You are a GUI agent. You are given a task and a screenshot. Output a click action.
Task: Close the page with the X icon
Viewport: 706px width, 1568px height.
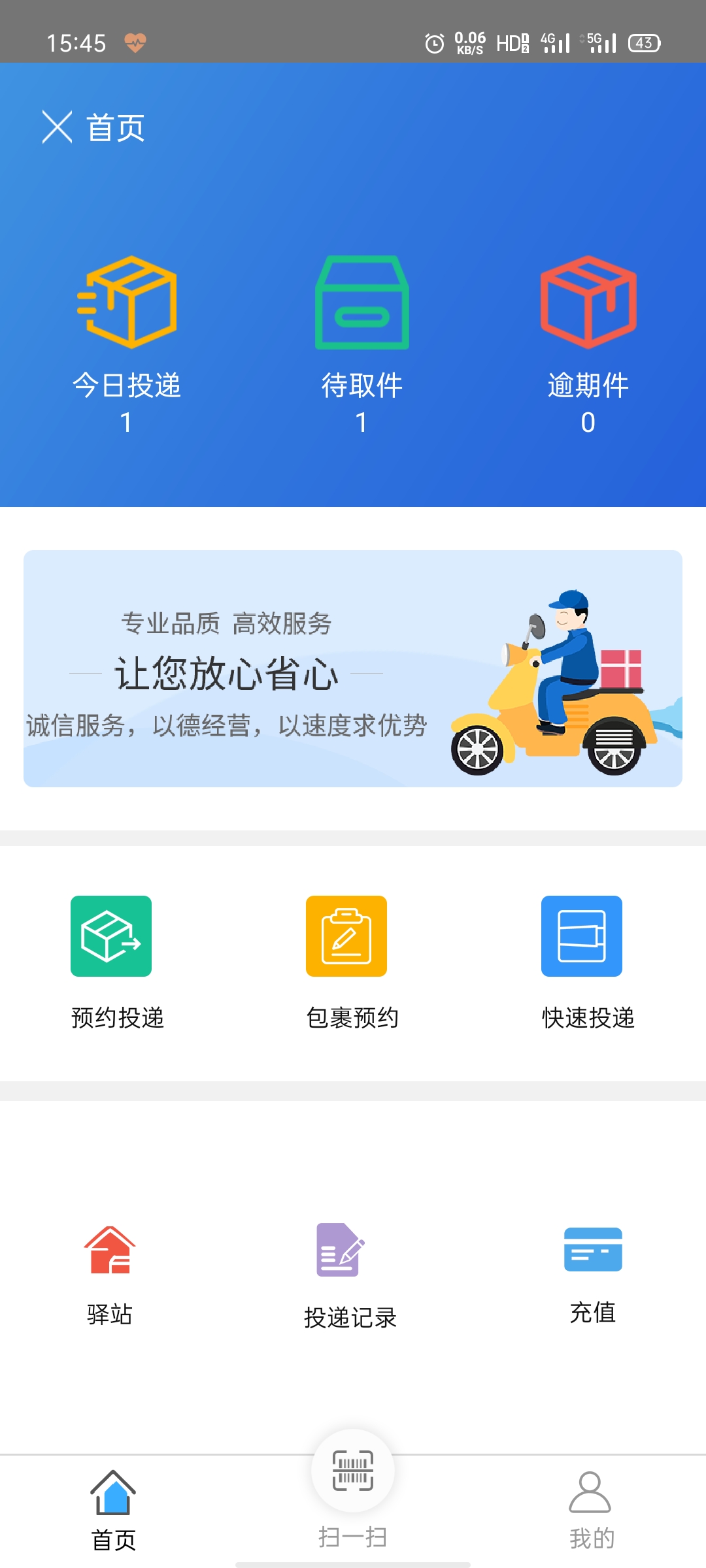tap(57, 127)
